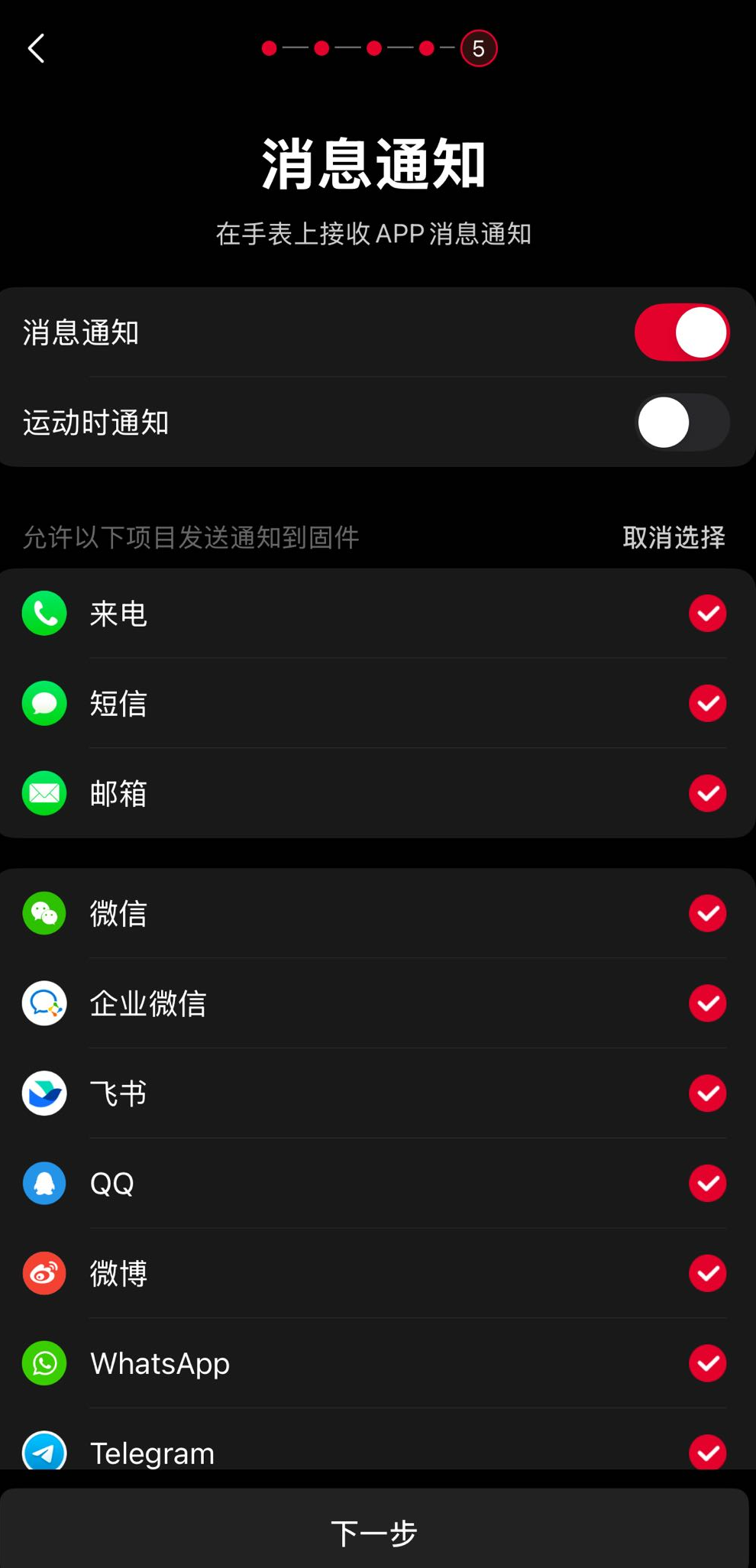The height and width of the screenshot is (1568, 756).
Task: Uncheck 来电 notifications
Action: (707, 614)
